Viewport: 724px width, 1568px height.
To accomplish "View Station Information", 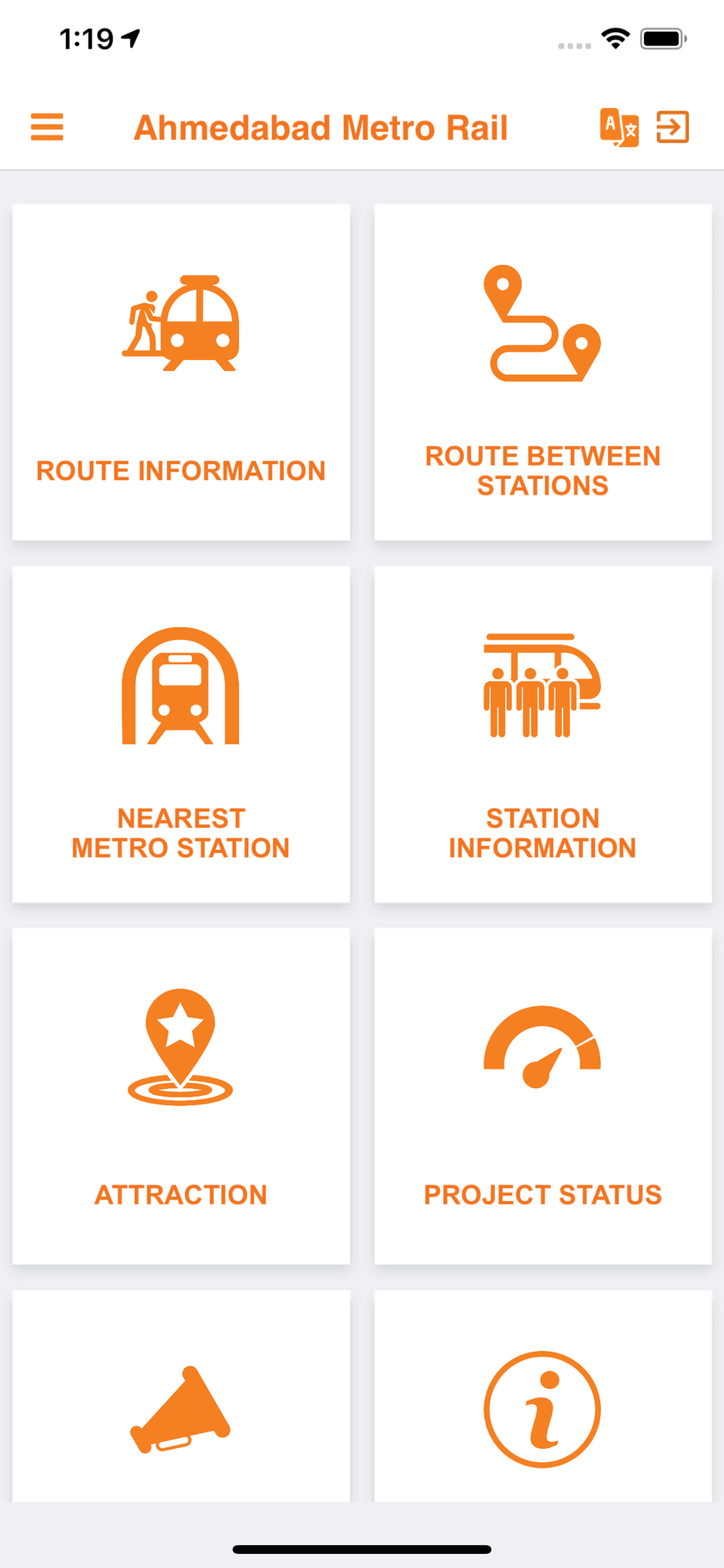I will [543, 735].
